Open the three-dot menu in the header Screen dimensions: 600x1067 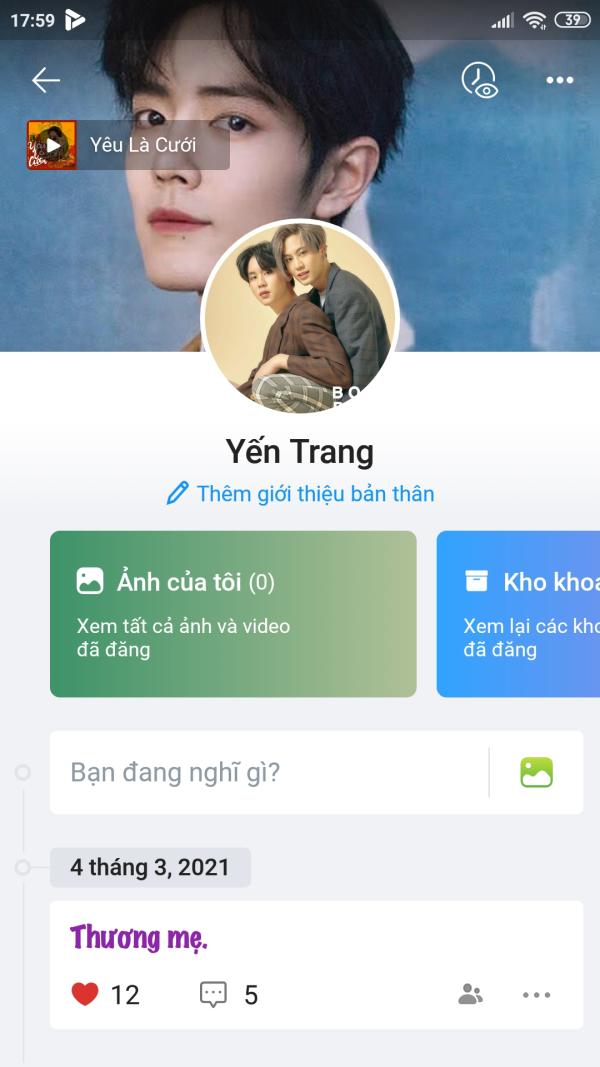[x=559, y=80]
